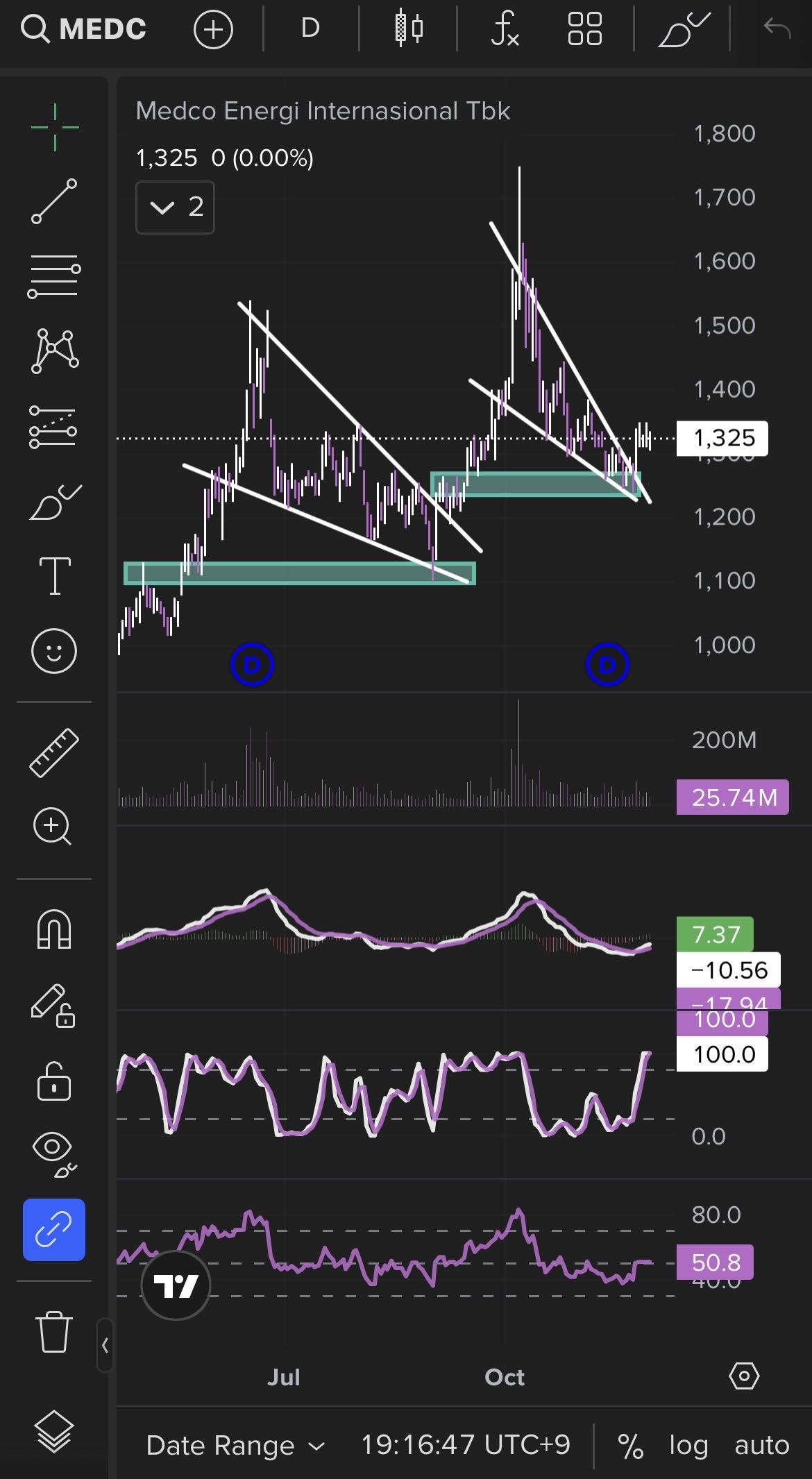Switch price scale to log
The width and height of the screenshot is (812, 1479).
(688, 1445)
